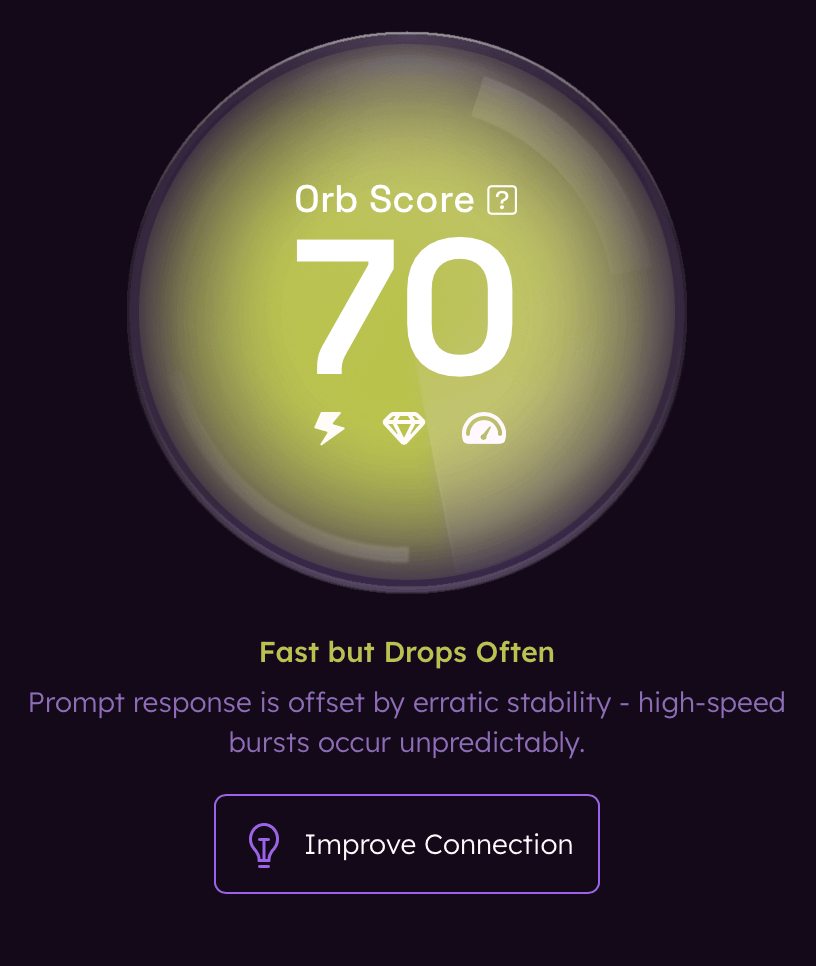Select the lightning bolt speed icon
Screen dimensions: 816x966
pyautogui.click(x=328, y=428)
